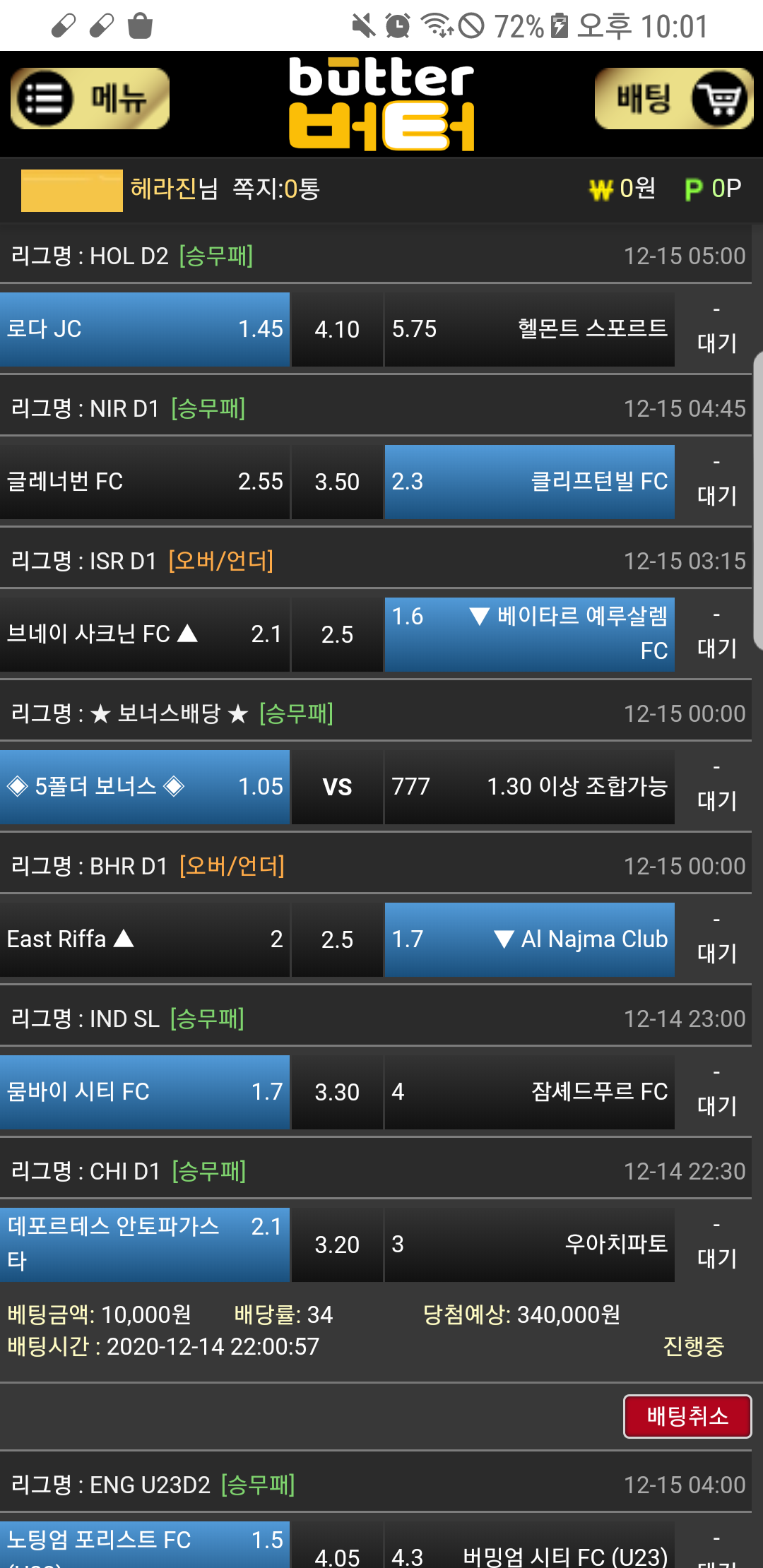Select 베이타르 예루살렘 FC under 1.6
Screen dimensions: 763x1568
(x=529, y=634)
